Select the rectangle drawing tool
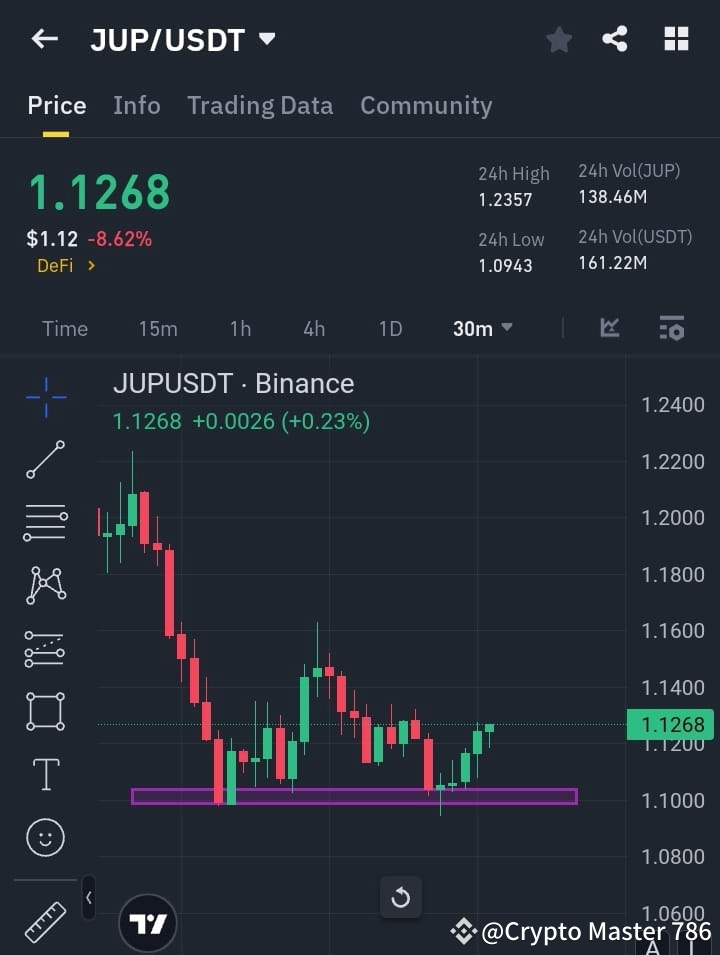Viewport: 720px width, 955px height. (45, 711)
